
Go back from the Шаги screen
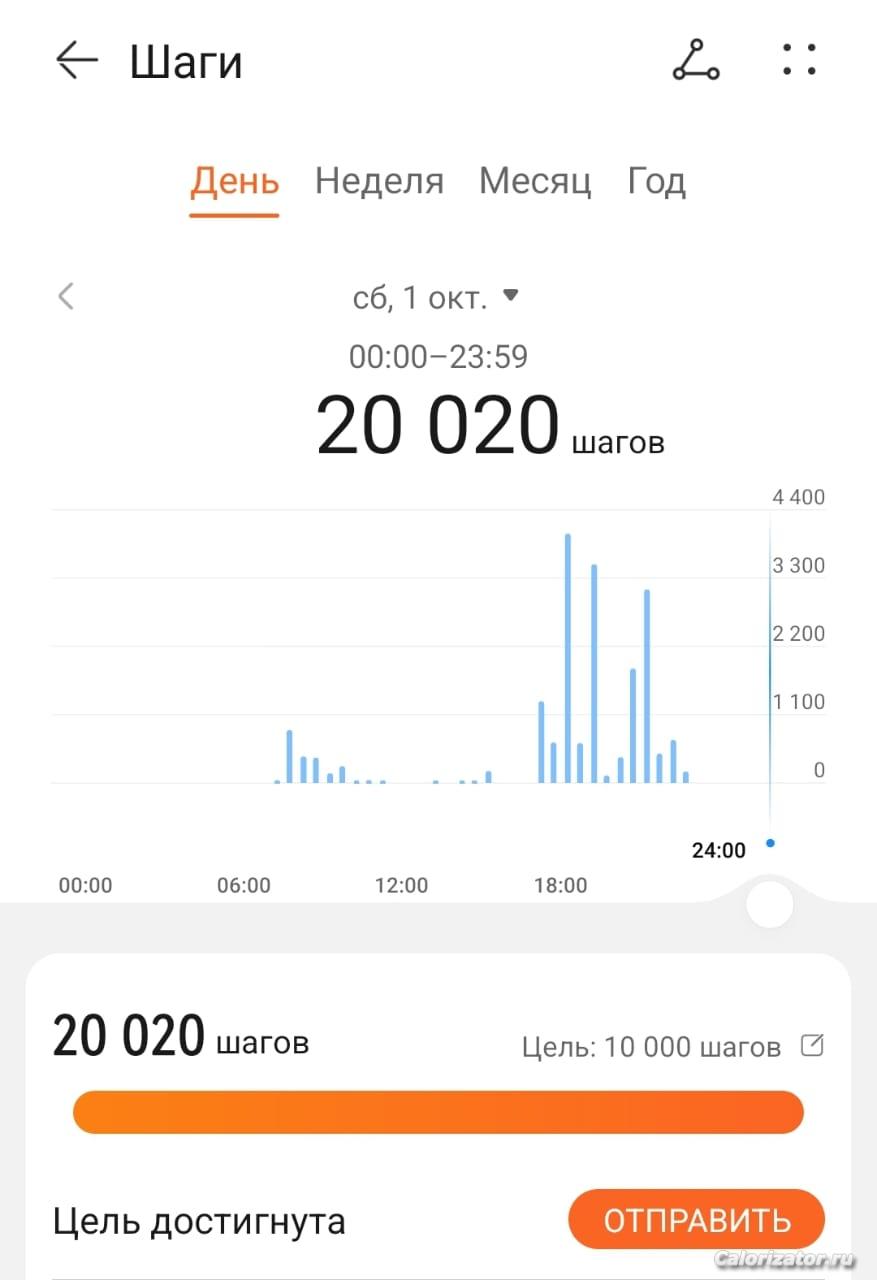point(76,61)
